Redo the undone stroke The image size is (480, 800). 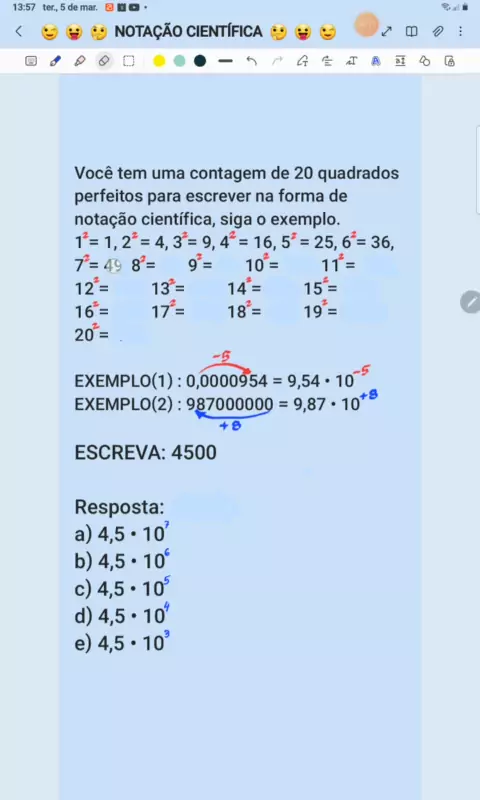[277, 61]
